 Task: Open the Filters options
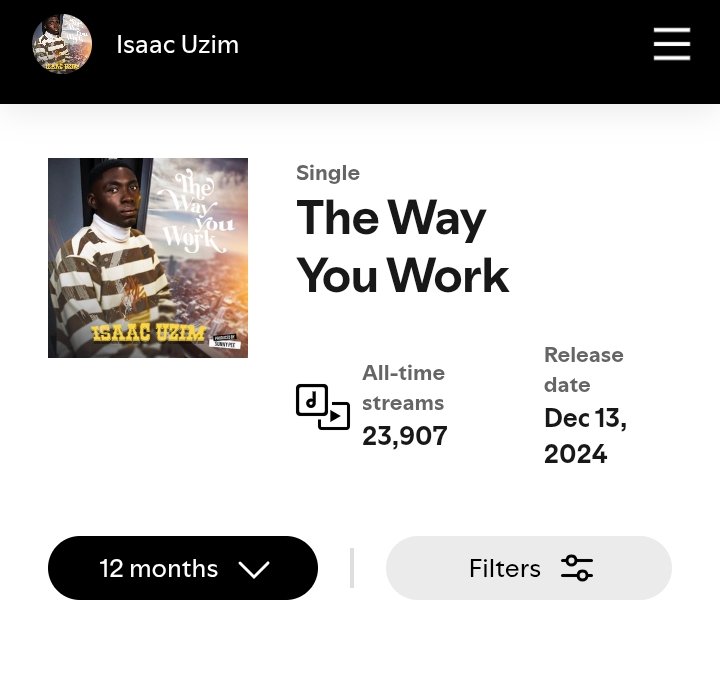[x=529, y=568]
